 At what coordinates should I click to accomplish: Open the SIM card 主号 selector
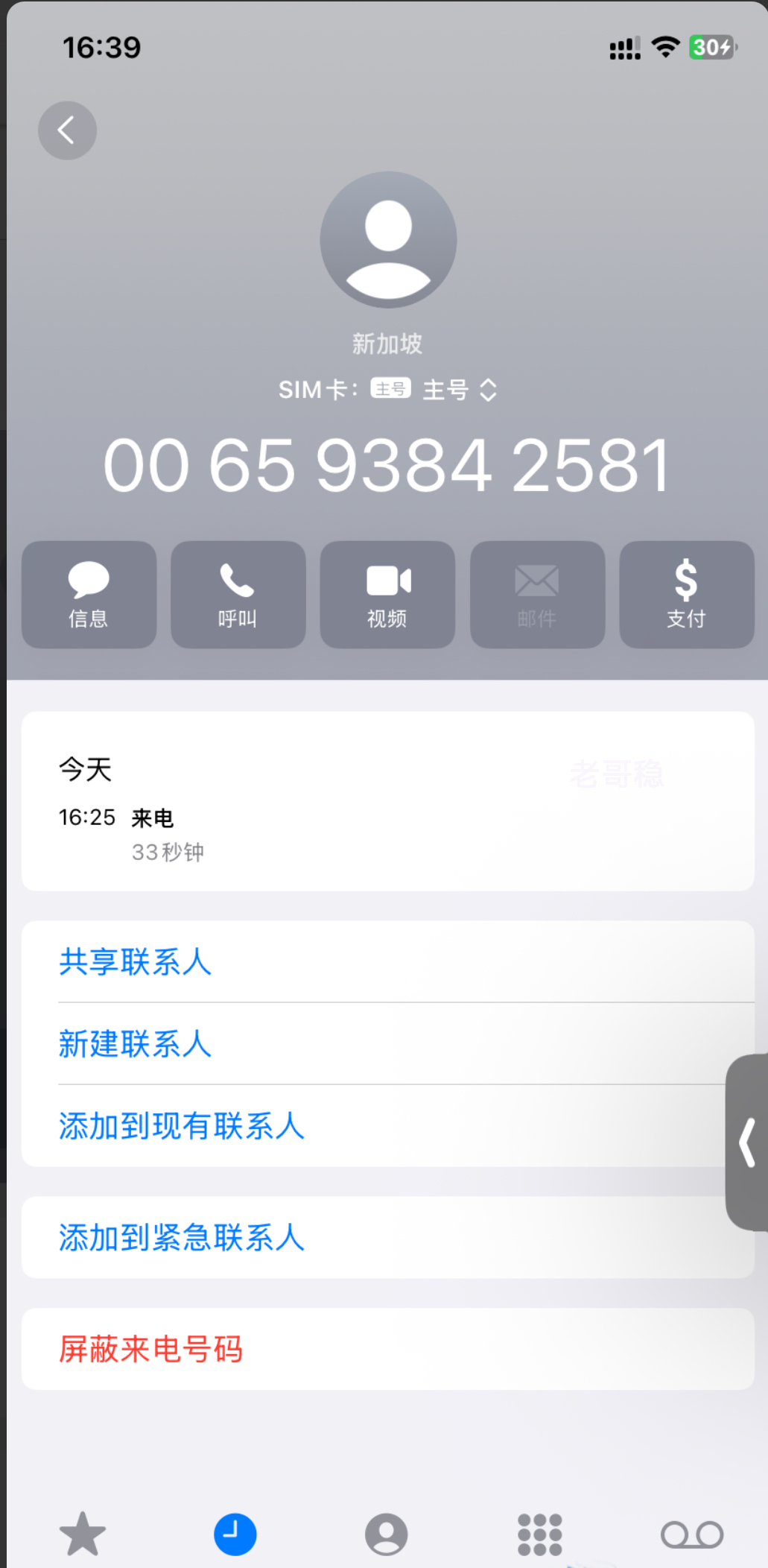tap(447, 390)
